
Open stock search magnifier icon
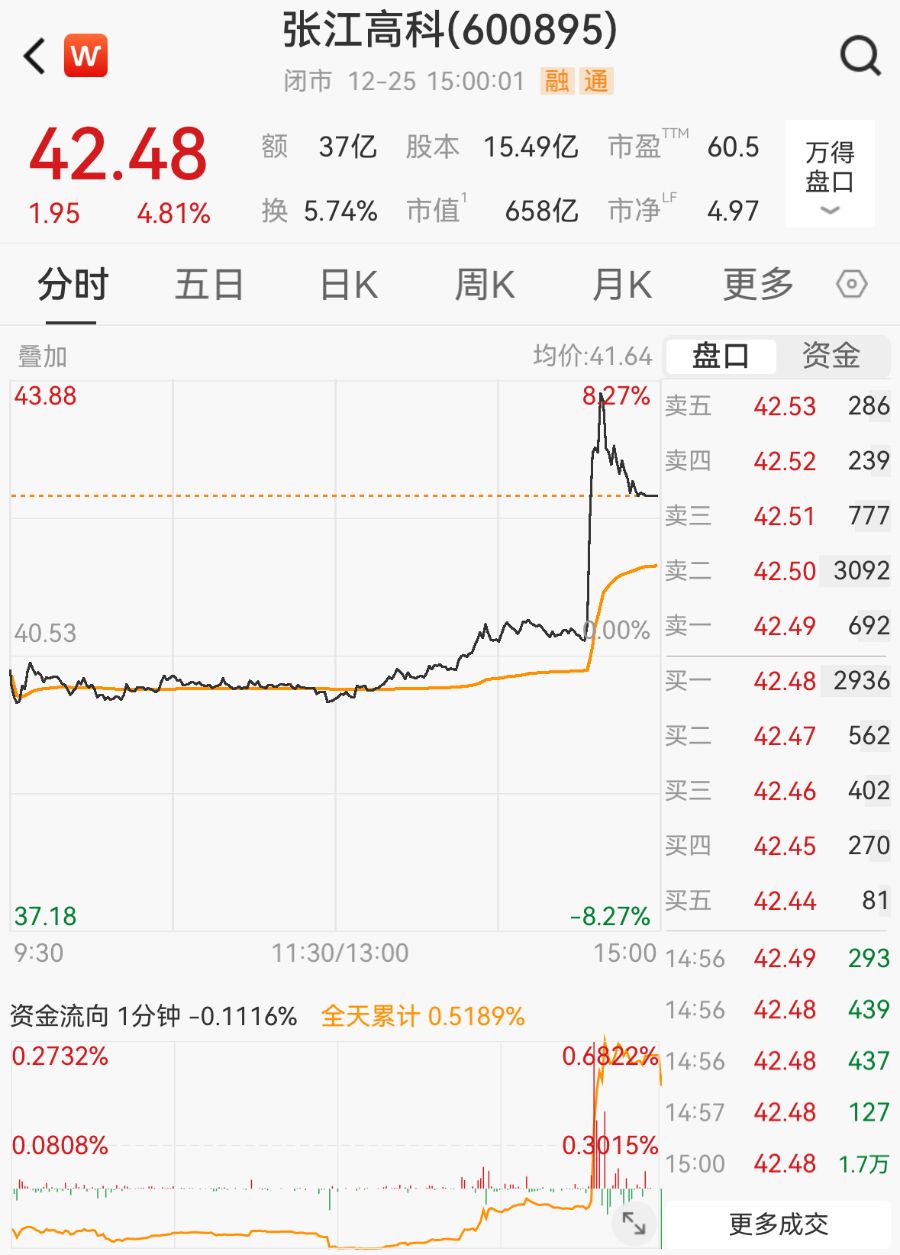click(859, 57)
